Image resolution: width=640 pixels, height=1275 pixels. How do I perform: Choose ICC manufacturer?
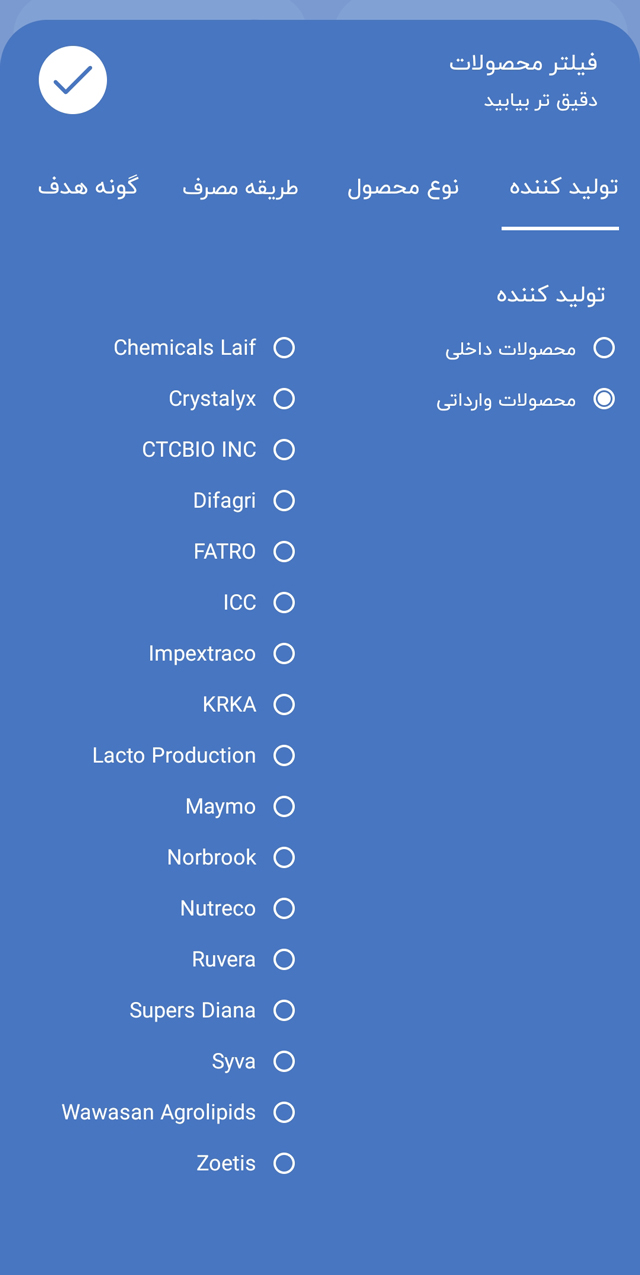(x=284, y=603)
